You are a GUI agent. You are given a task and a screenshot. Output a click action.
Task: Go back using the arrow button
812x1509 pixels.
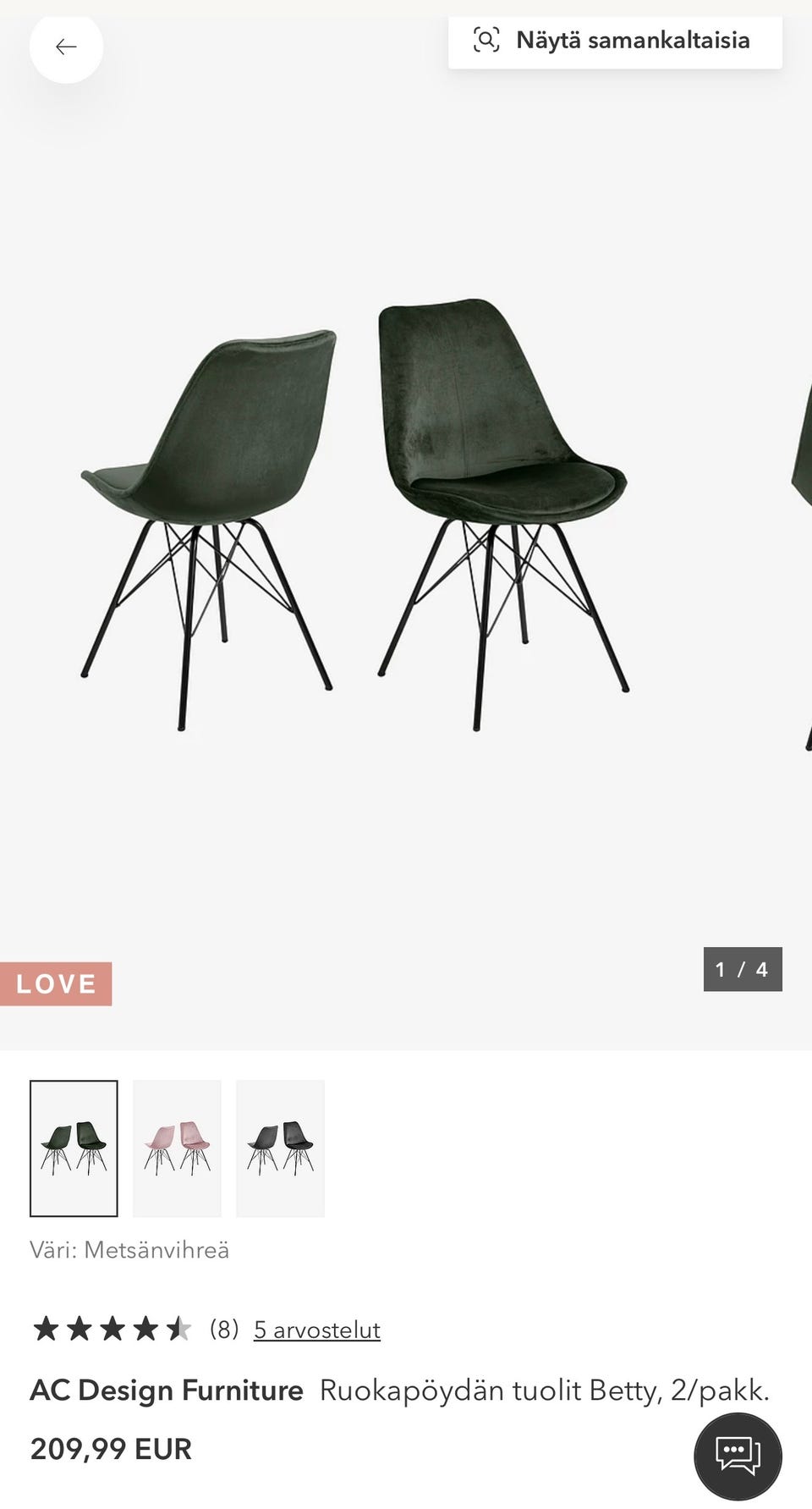click(66, 47)
